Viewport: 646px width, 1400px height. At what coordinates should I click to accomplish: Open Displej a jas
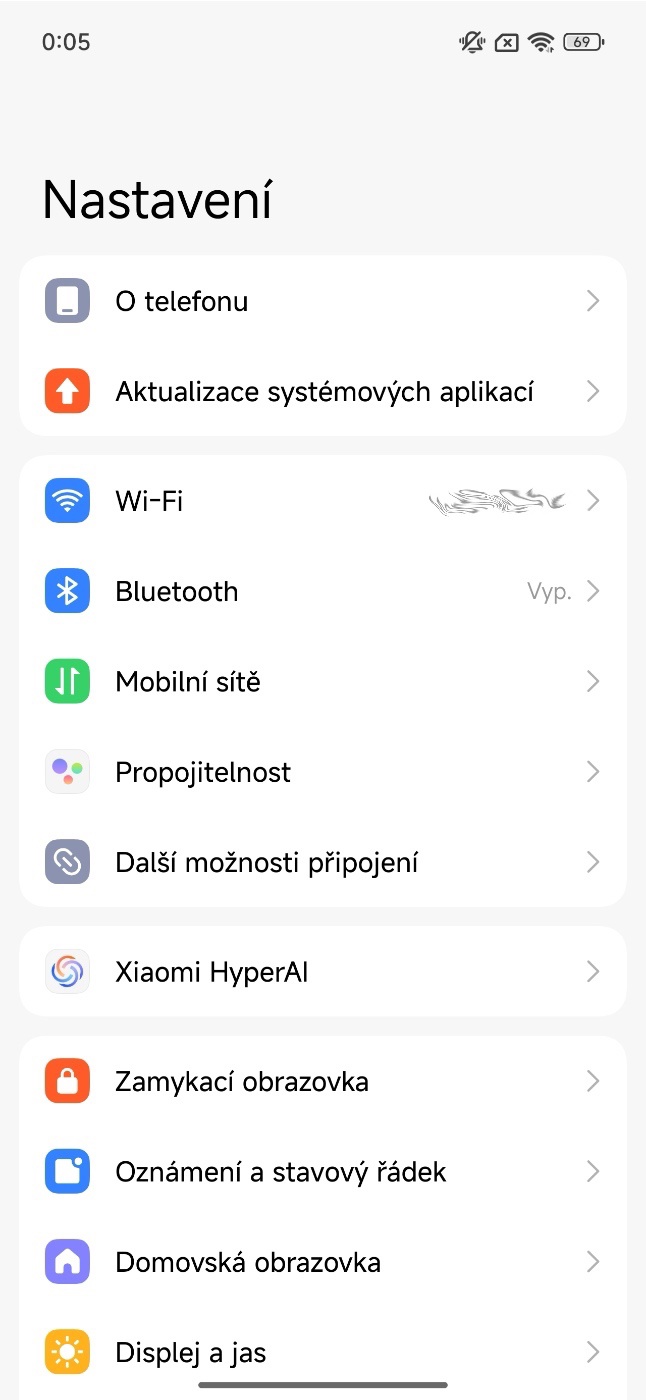pos(323,1352)
